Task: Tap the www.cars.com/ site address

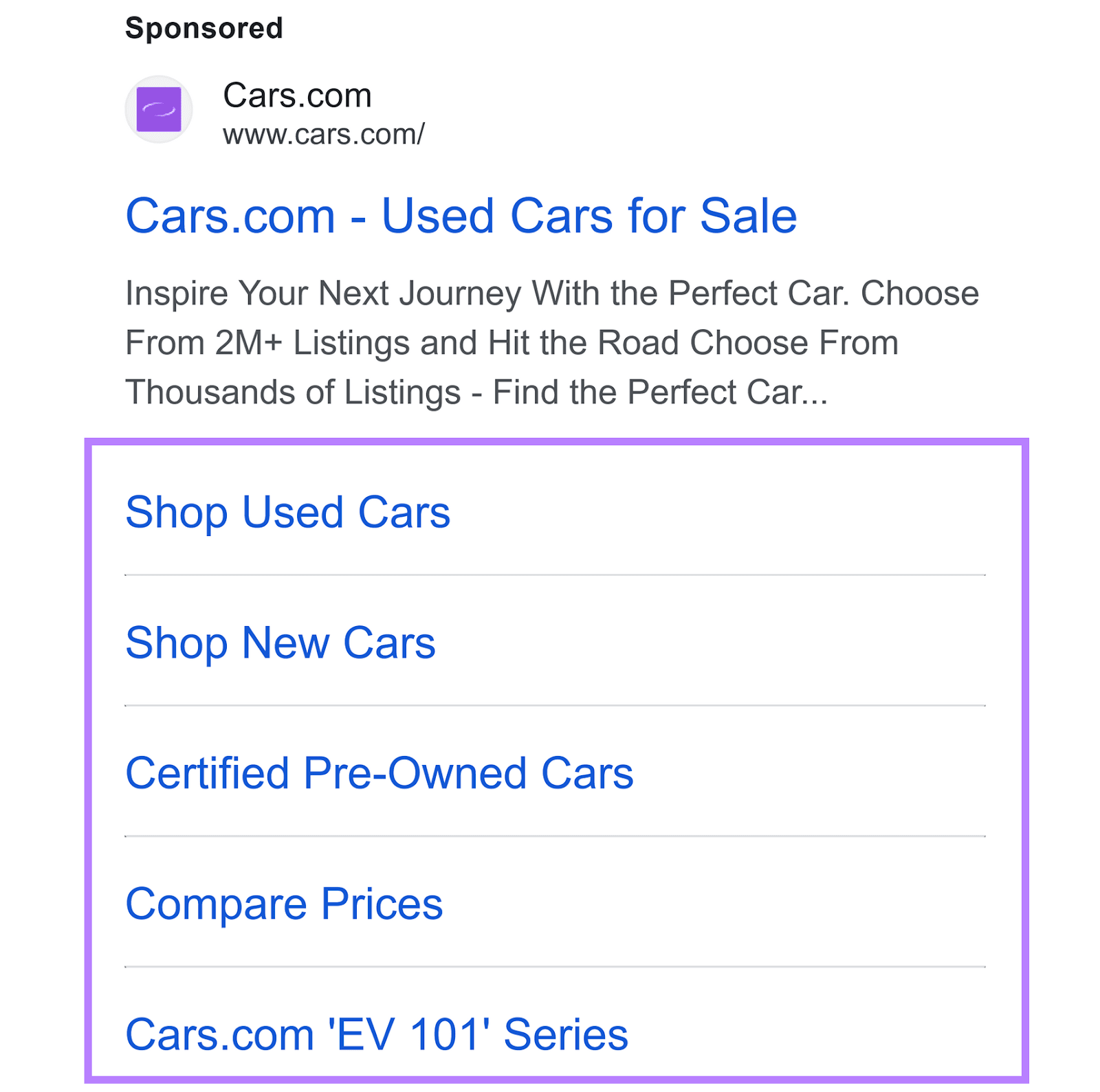Action: (323, 135)
